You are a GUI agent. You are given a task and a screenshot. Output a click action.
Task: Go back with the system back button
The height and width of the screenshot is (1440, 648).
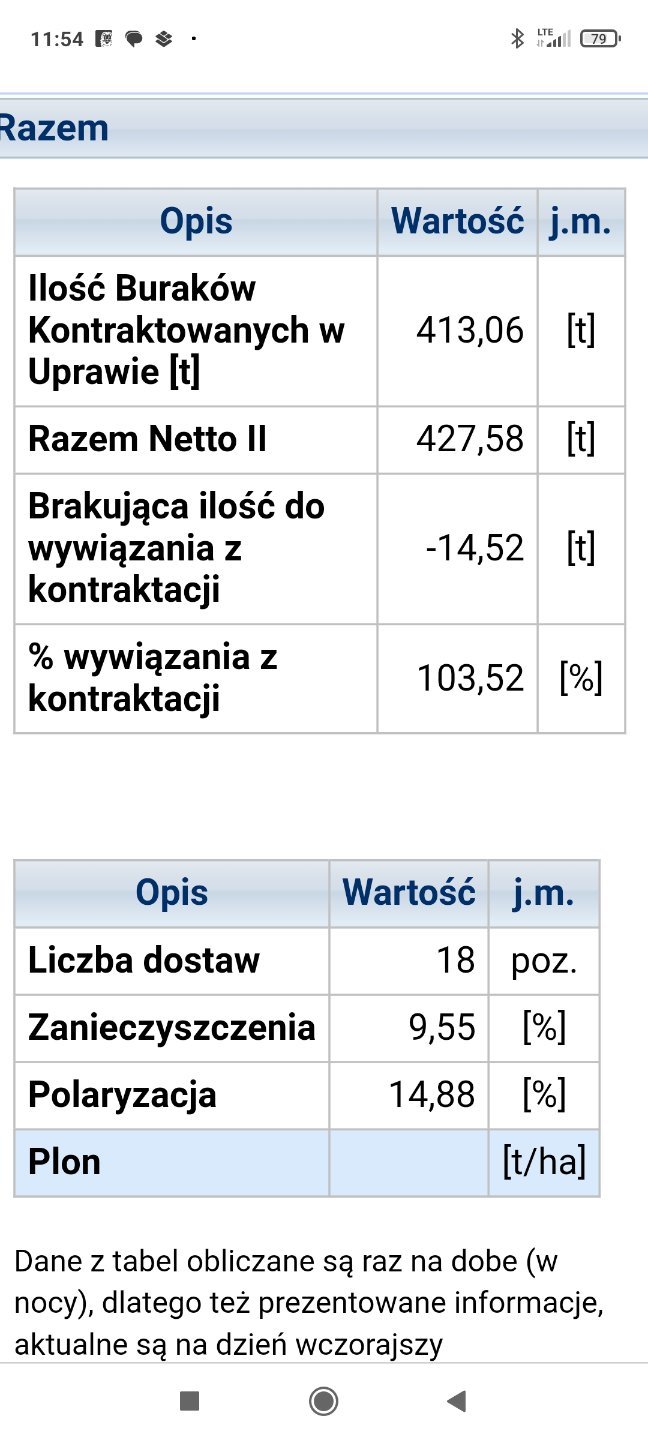(x=457, y=1401)
